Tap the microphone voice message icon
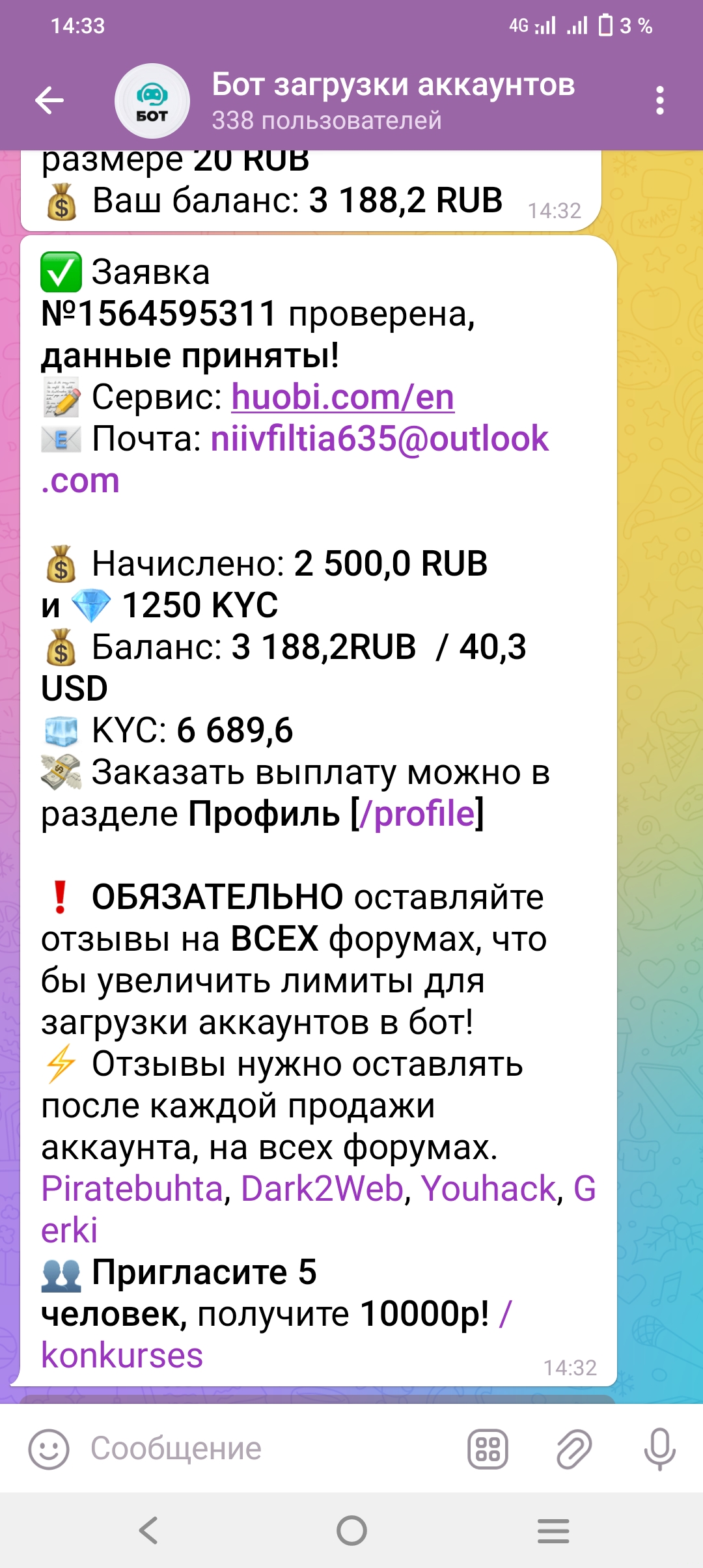Image resolution: width=703 pixels, height=1568 pixels. coord(659,1449)
